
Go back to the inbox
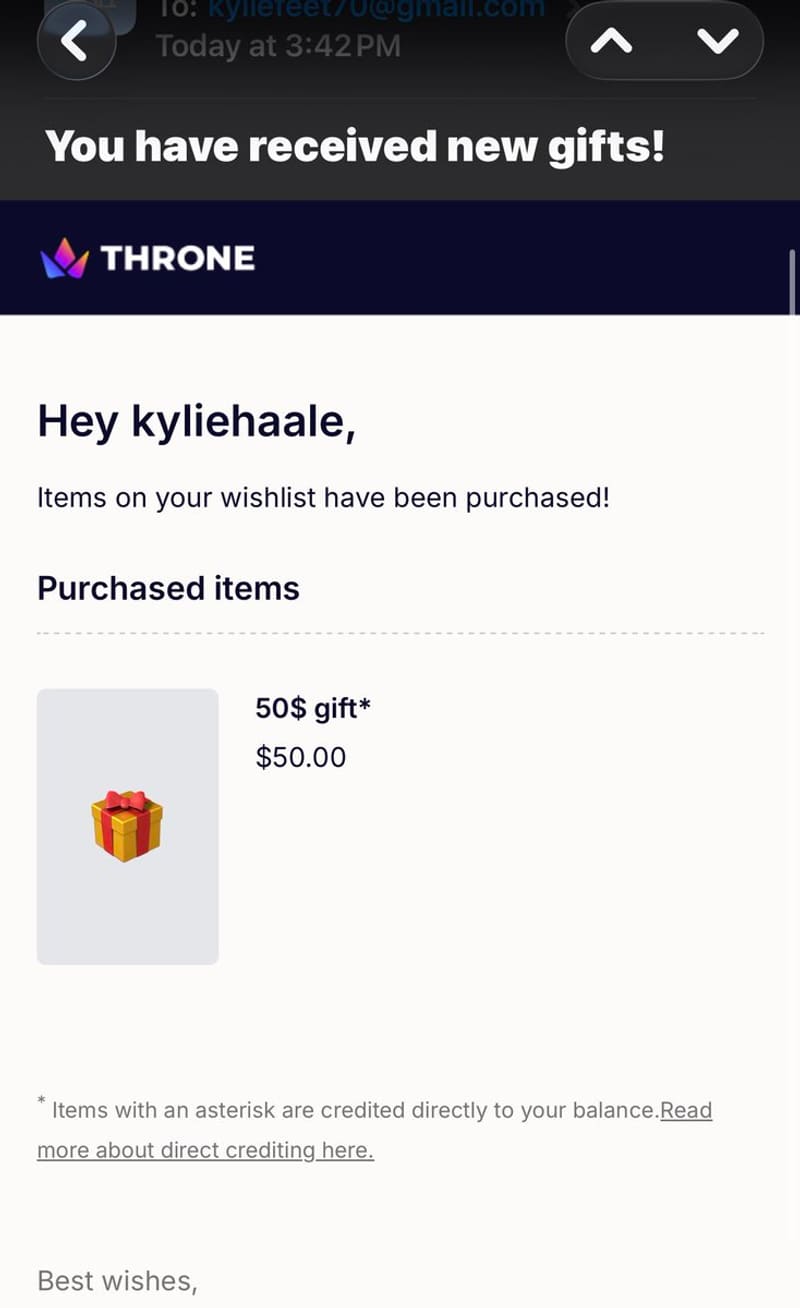pos(75,43)
